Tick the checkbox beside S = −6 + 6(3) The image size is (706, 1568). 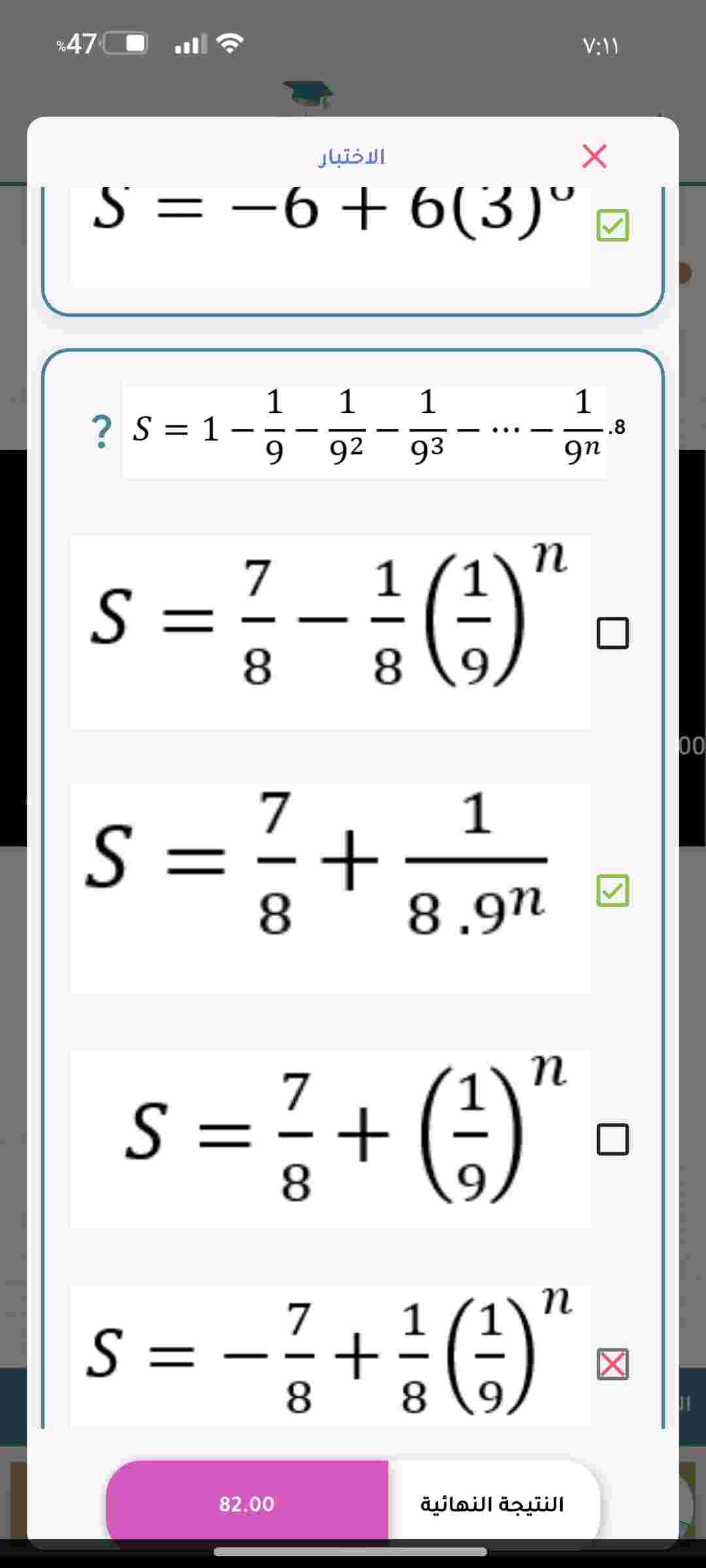(613, 225)
